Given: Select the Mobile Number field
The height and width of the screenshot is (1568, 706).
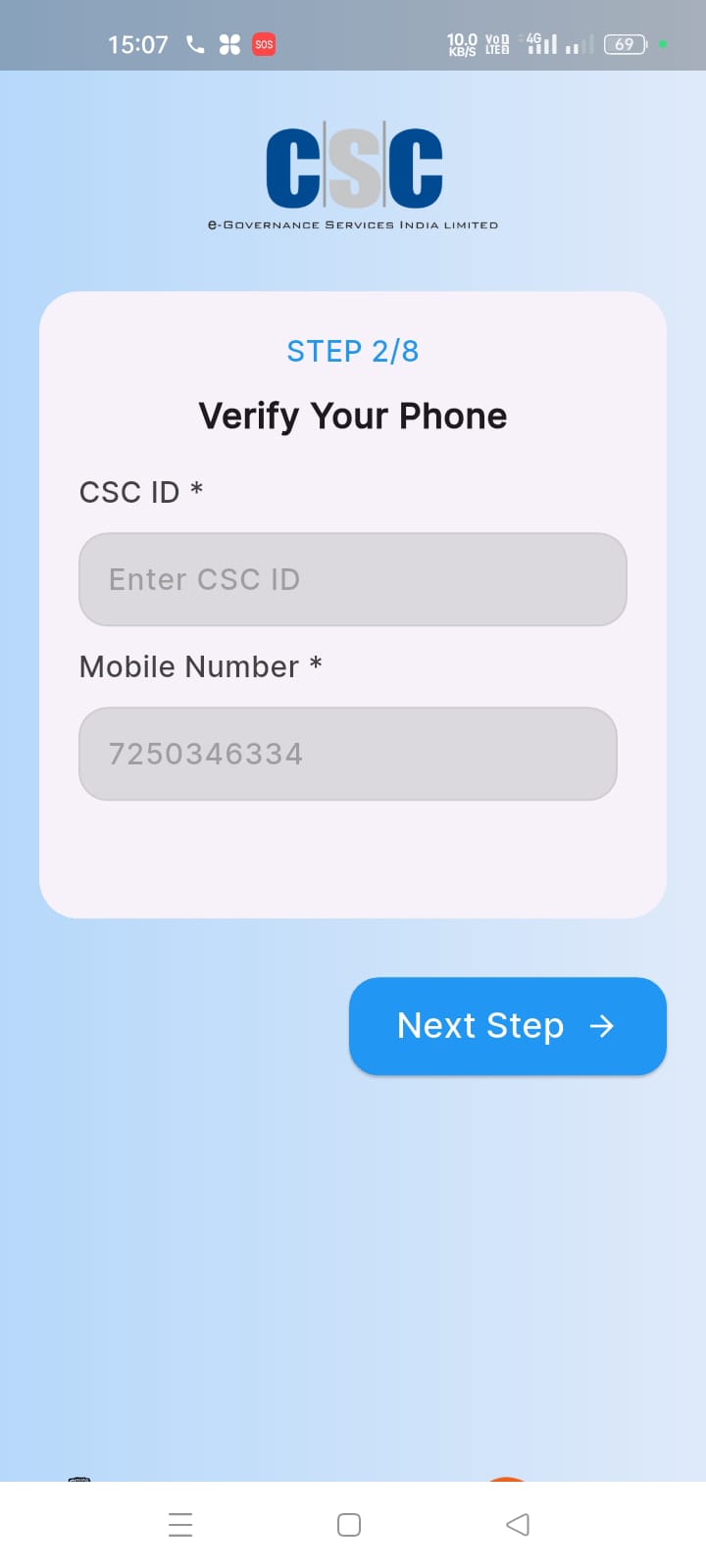Looking at the screenshot, I should pos(348,754).
